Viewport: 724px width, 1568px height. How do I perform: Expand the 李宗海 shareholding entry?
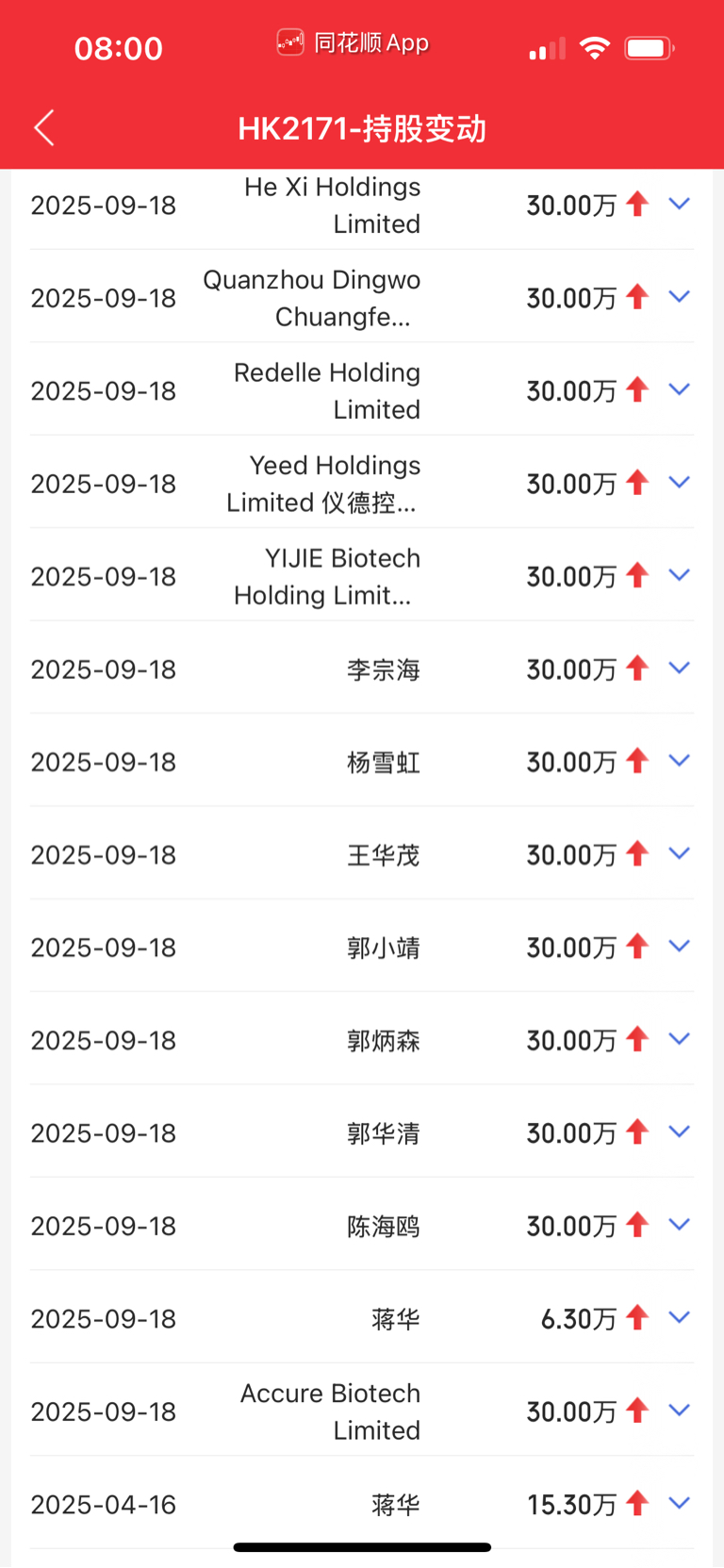click(x=679, y=668)
